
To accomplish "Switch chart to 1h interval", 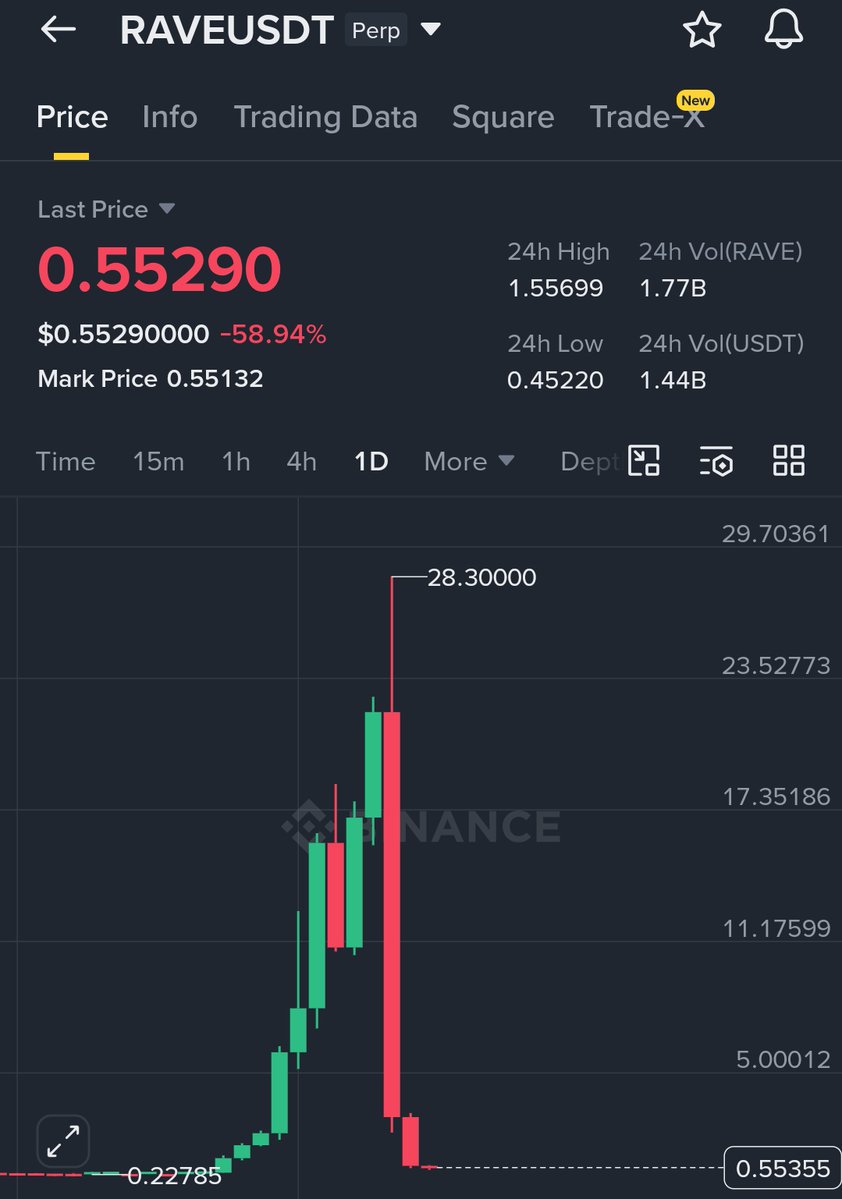I will coord(236,461).
